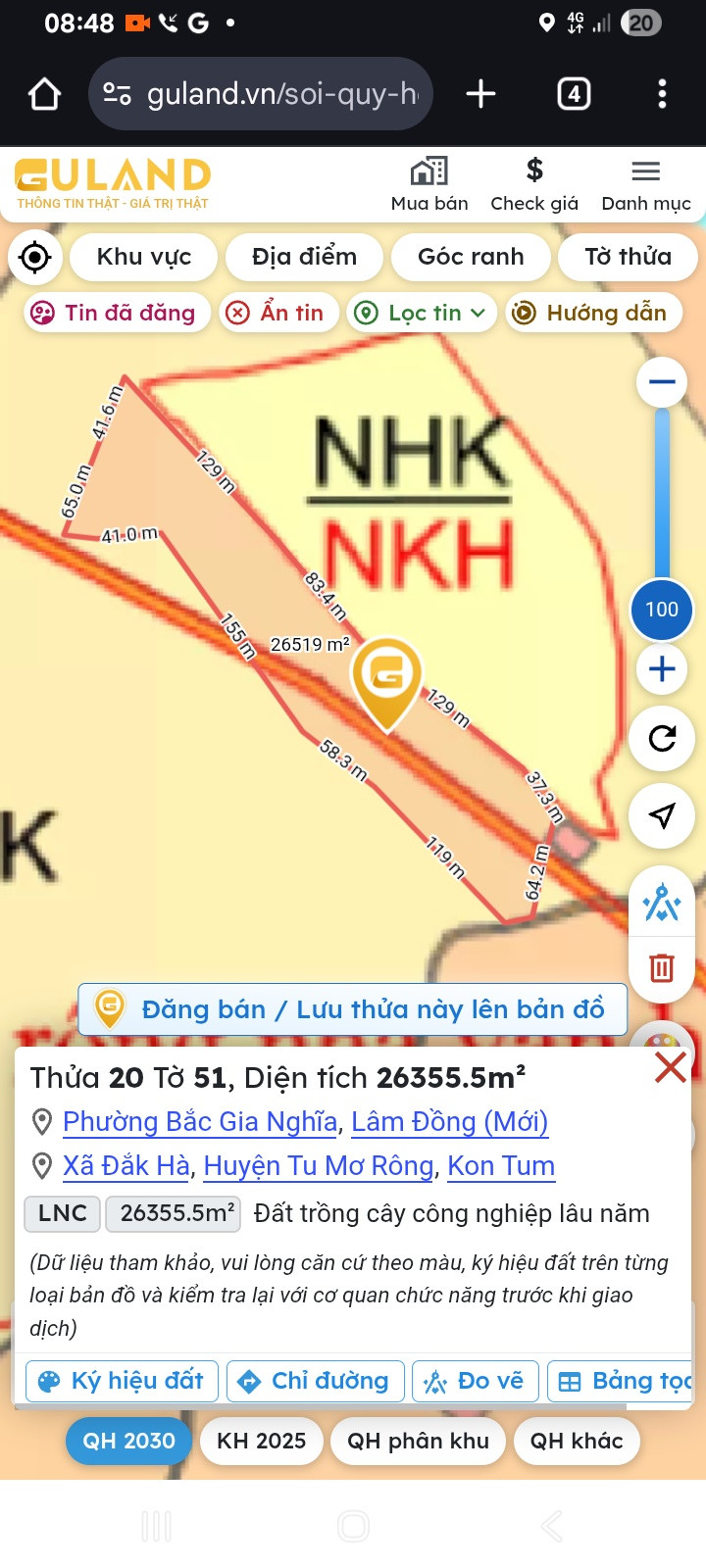
Task: Center map on my location
Action: click(35, 258)
